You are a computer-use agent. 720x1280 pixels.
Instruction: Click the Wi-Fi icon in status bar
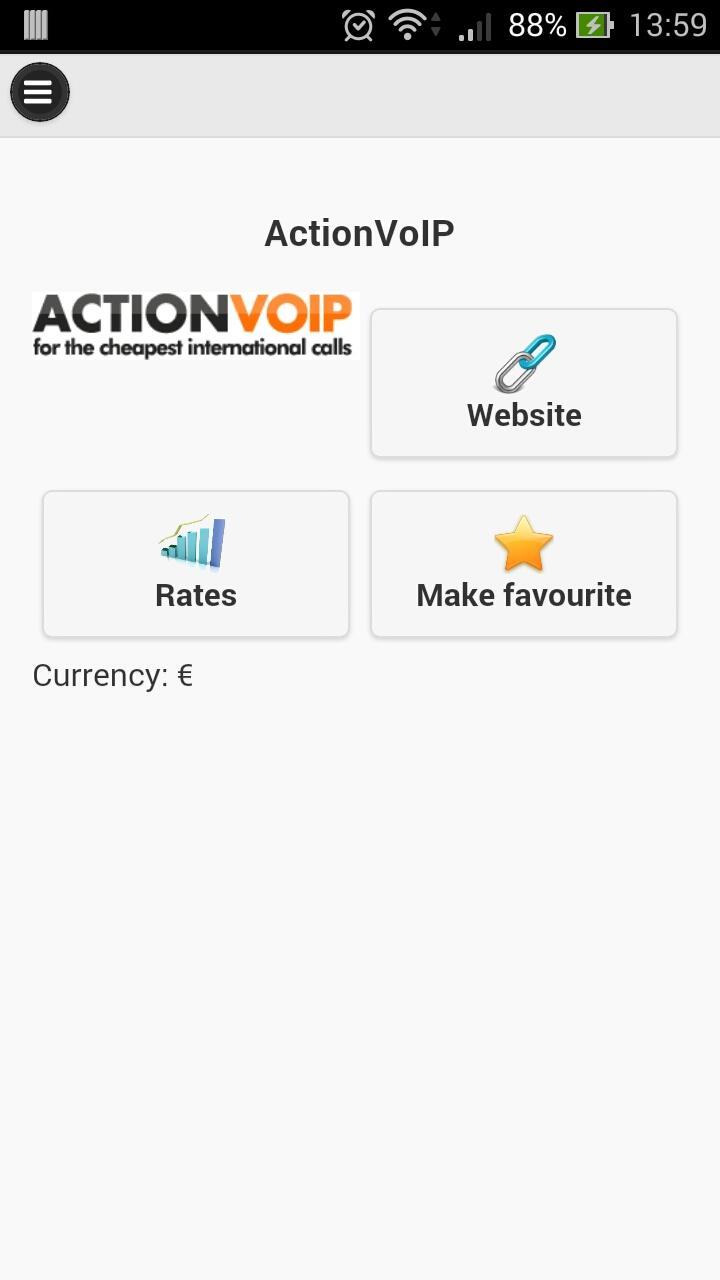pos(408,24)
